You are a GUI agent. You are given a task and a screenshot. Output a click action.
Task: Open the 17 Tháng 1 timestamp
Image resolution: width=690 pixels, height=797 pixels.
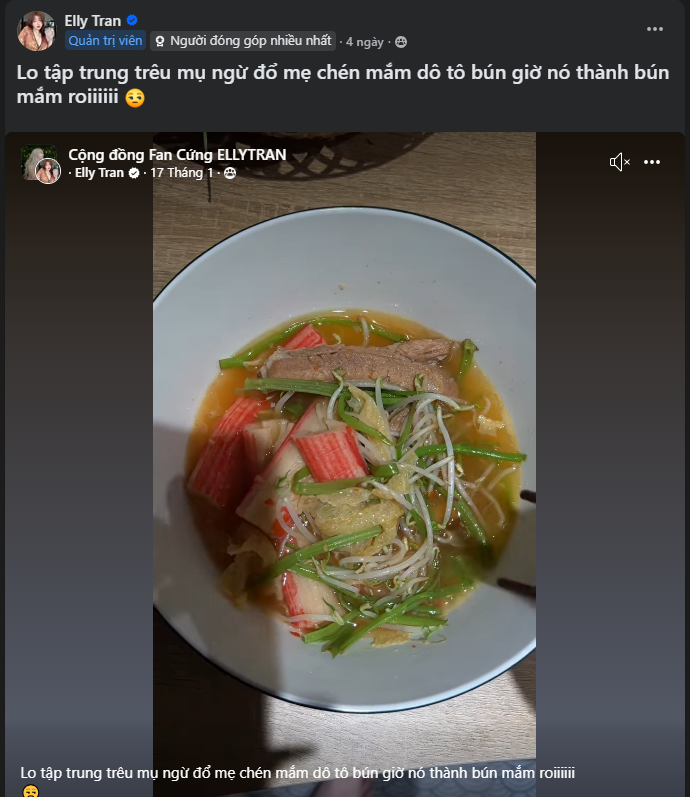click(182, 173)
